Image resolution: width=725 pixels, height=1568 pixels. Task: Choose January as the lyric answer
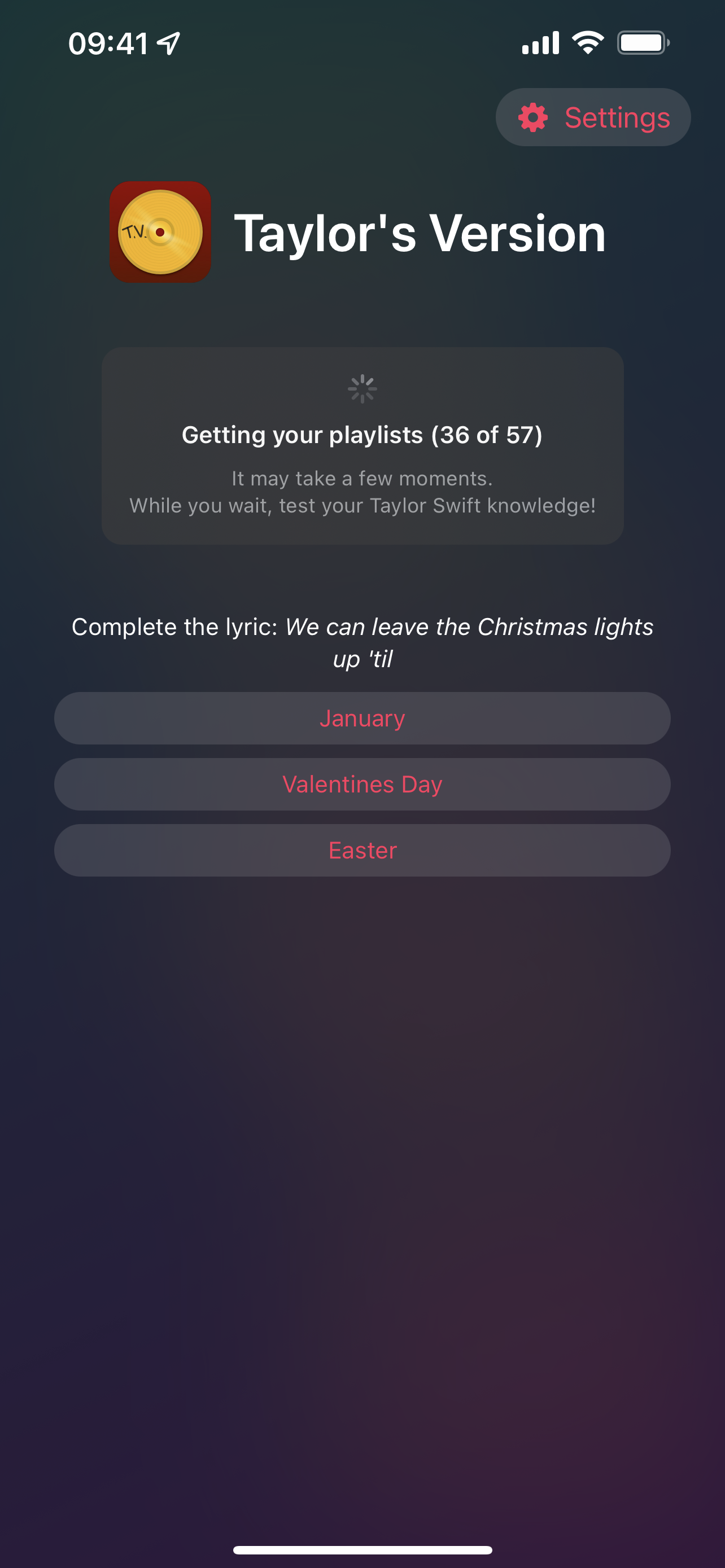coord(362,719)
